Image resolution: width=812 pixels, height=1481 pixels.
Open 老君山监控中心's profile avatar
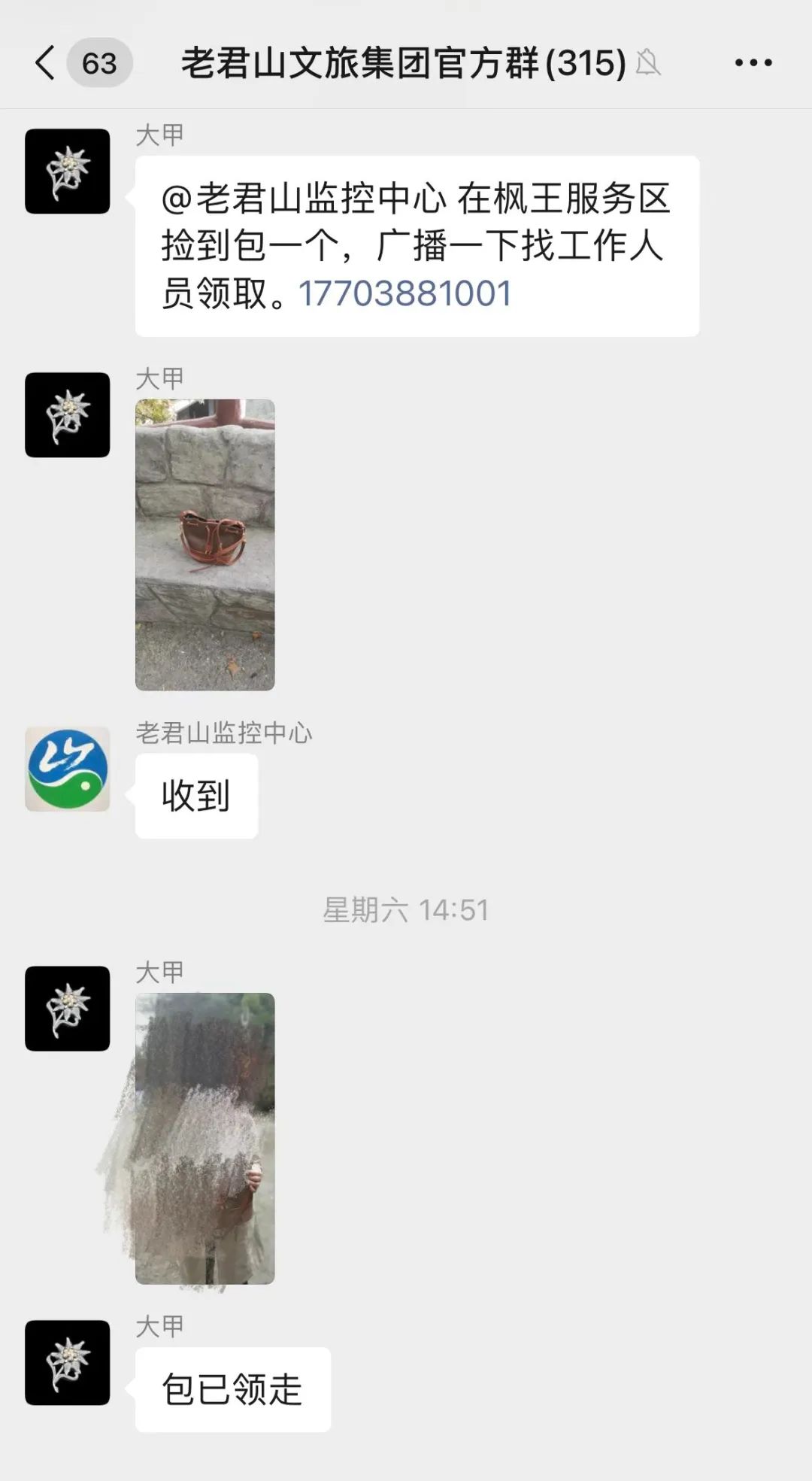tap(68, 769)
